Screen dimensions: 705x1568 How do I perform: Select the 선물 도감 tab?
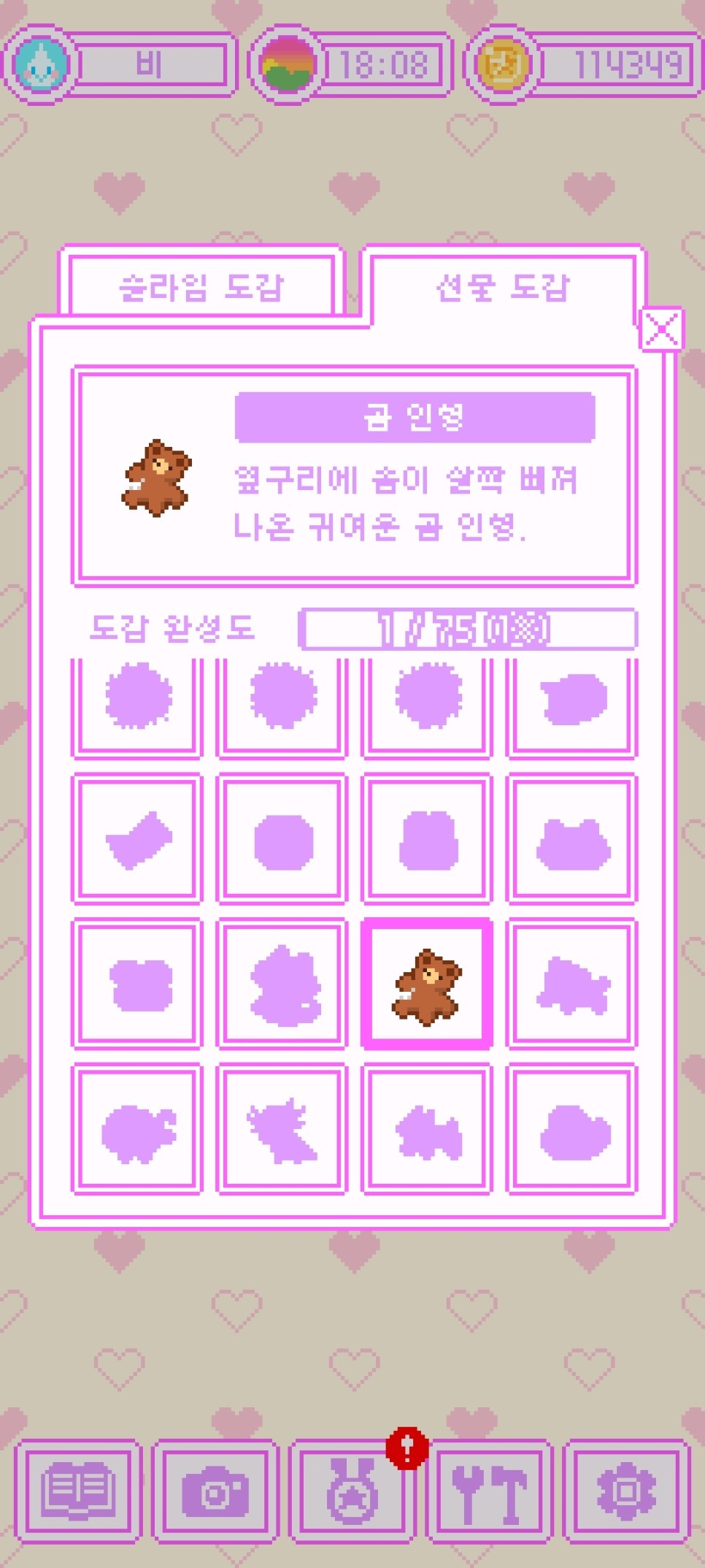click(503, 286)
